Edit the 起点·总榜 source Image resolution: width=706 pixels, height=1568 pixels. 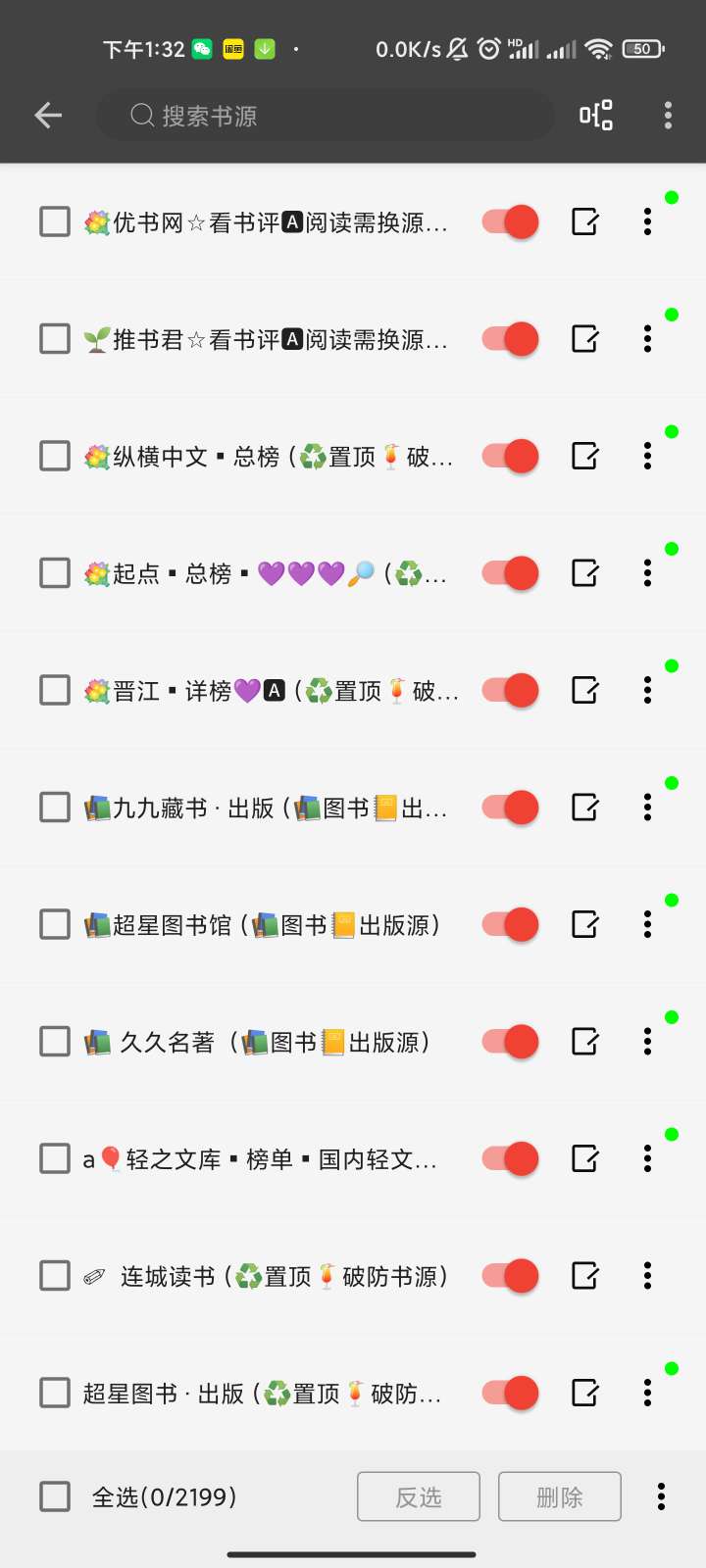click(584, 572)
